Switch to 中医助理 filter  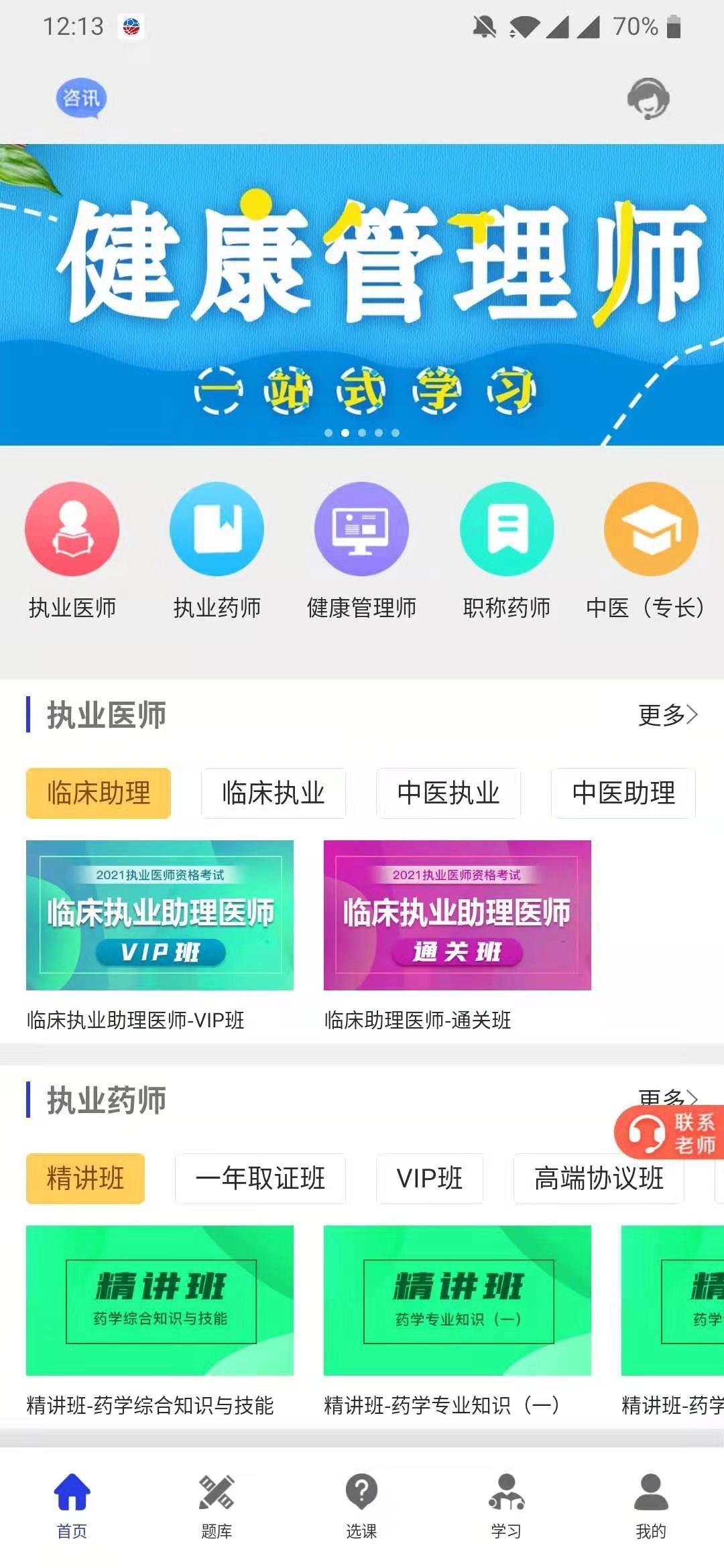pos(622,793)
